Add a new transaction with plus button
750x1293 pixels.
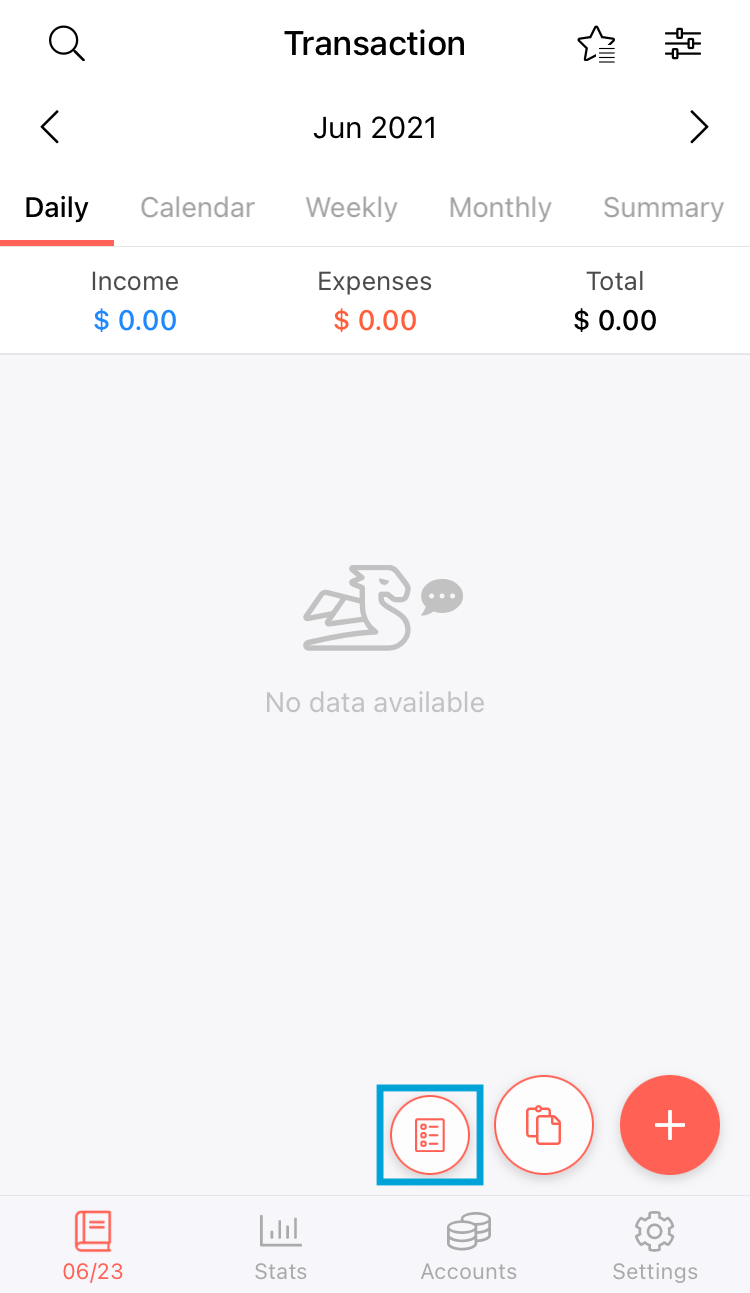pos(670,1125)
